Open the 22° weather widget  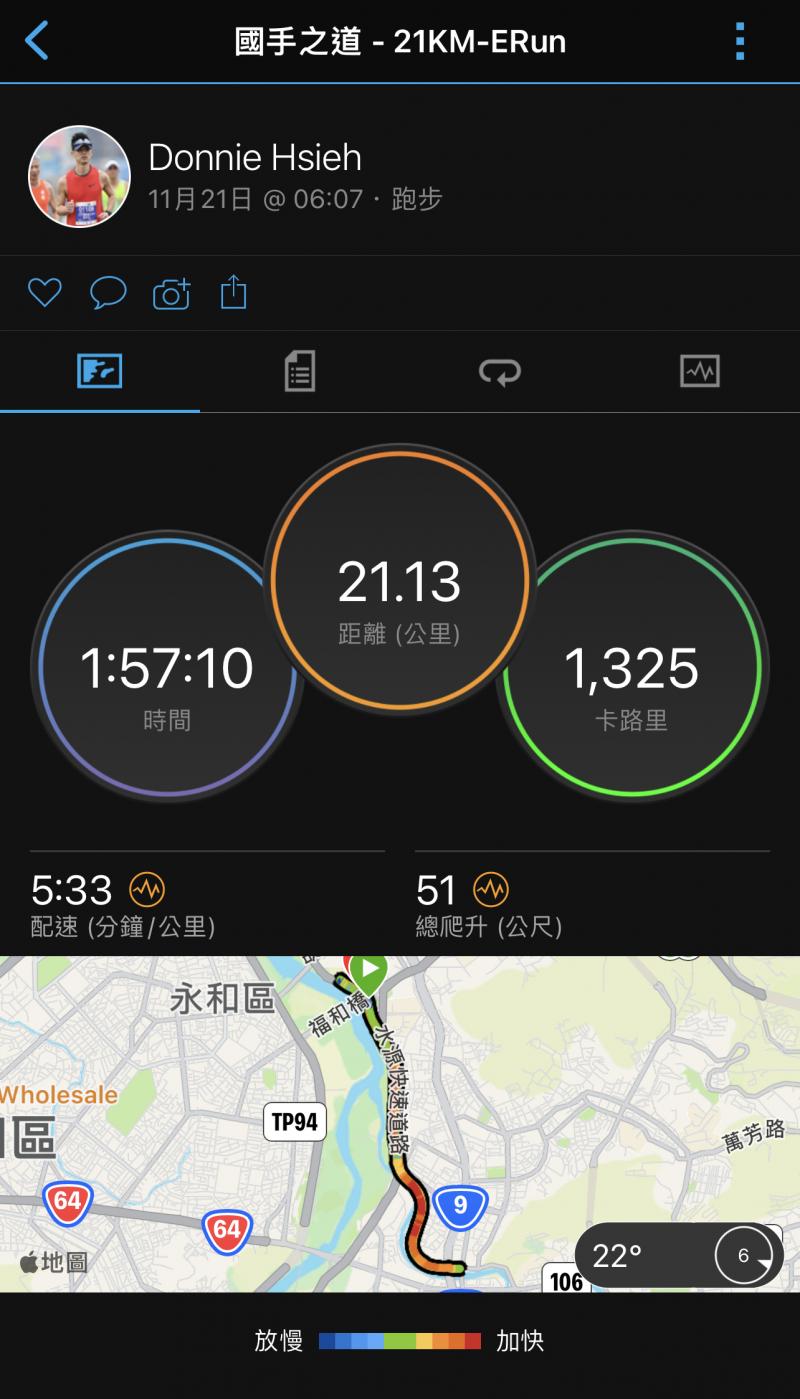680,1256
